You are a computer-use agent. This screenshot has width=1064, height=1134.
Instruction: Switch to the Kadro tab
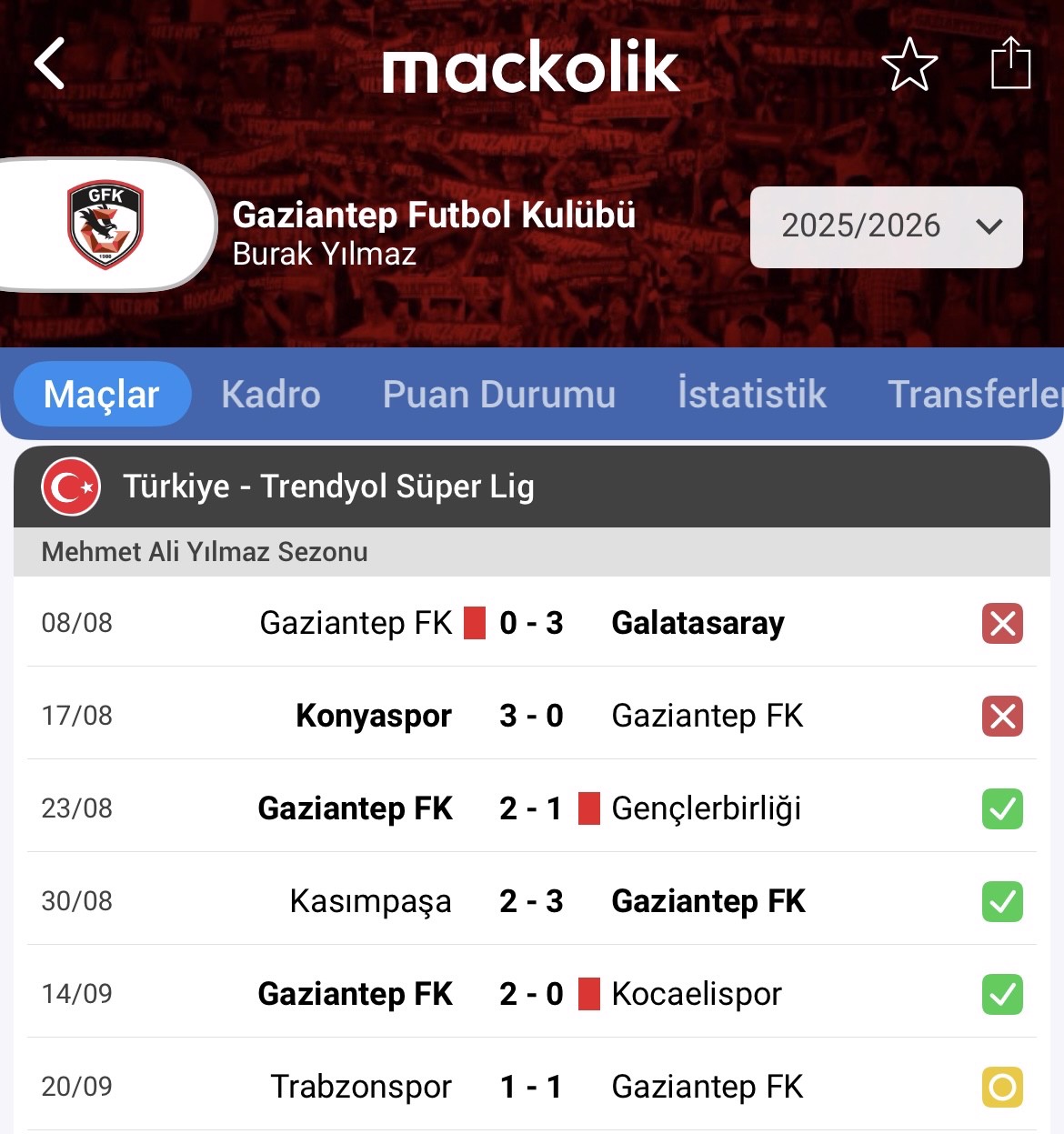(271, 395)
